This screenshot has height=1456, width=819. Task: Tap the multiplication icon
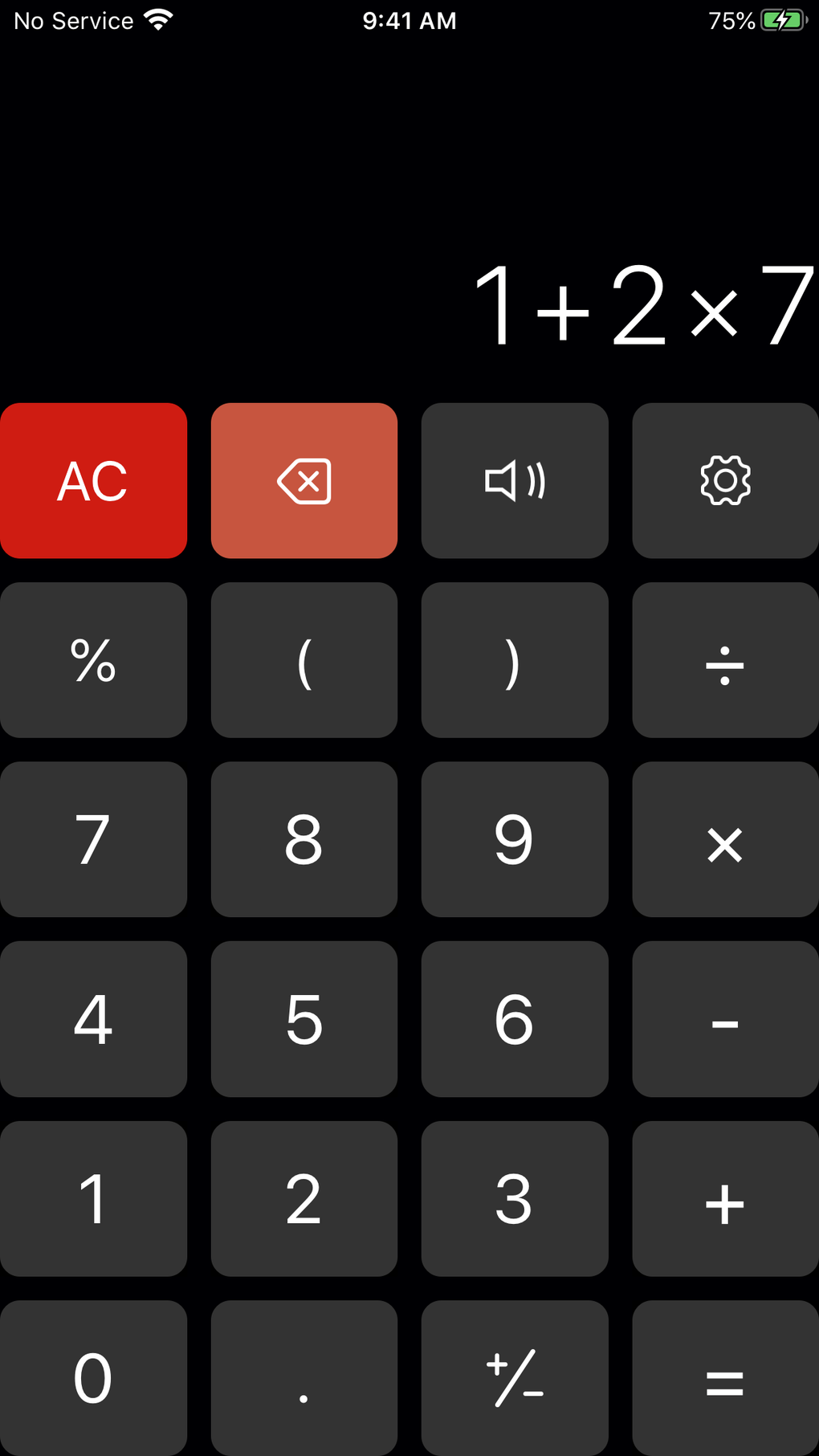pyautogui.click(x=724, y=840)
